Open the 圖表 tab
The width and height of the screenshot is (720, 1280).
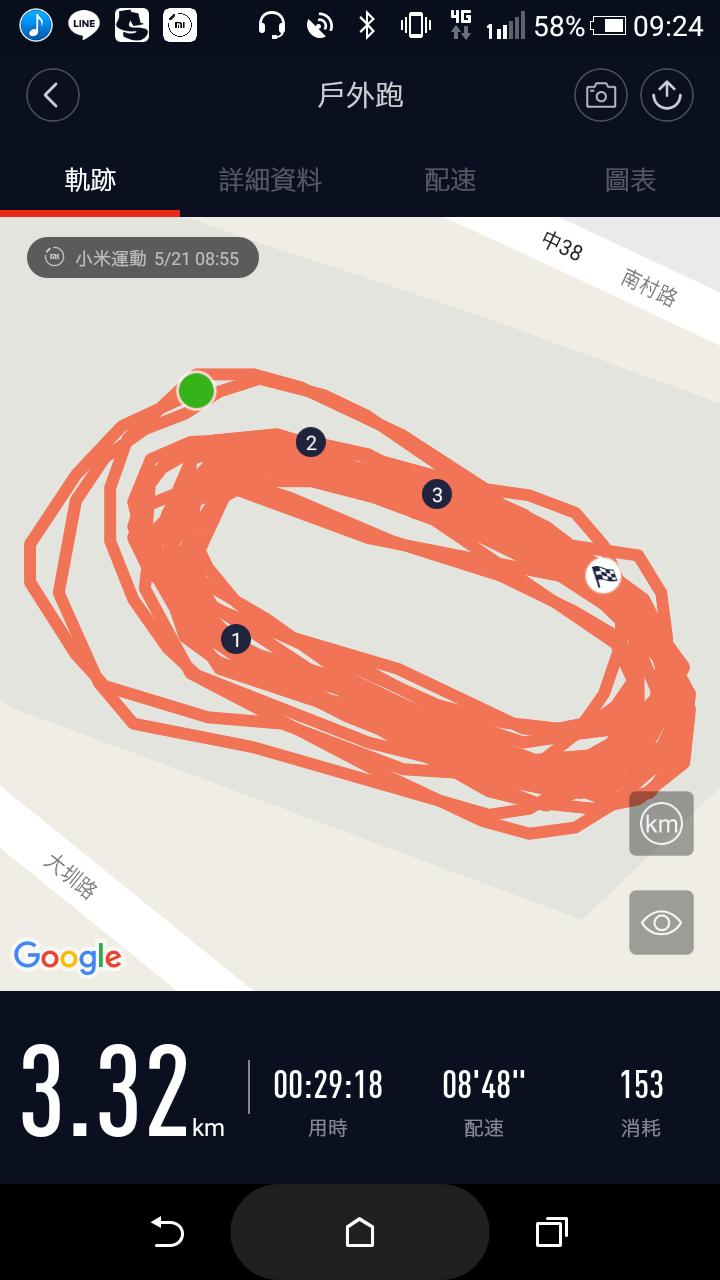(630, 180)
